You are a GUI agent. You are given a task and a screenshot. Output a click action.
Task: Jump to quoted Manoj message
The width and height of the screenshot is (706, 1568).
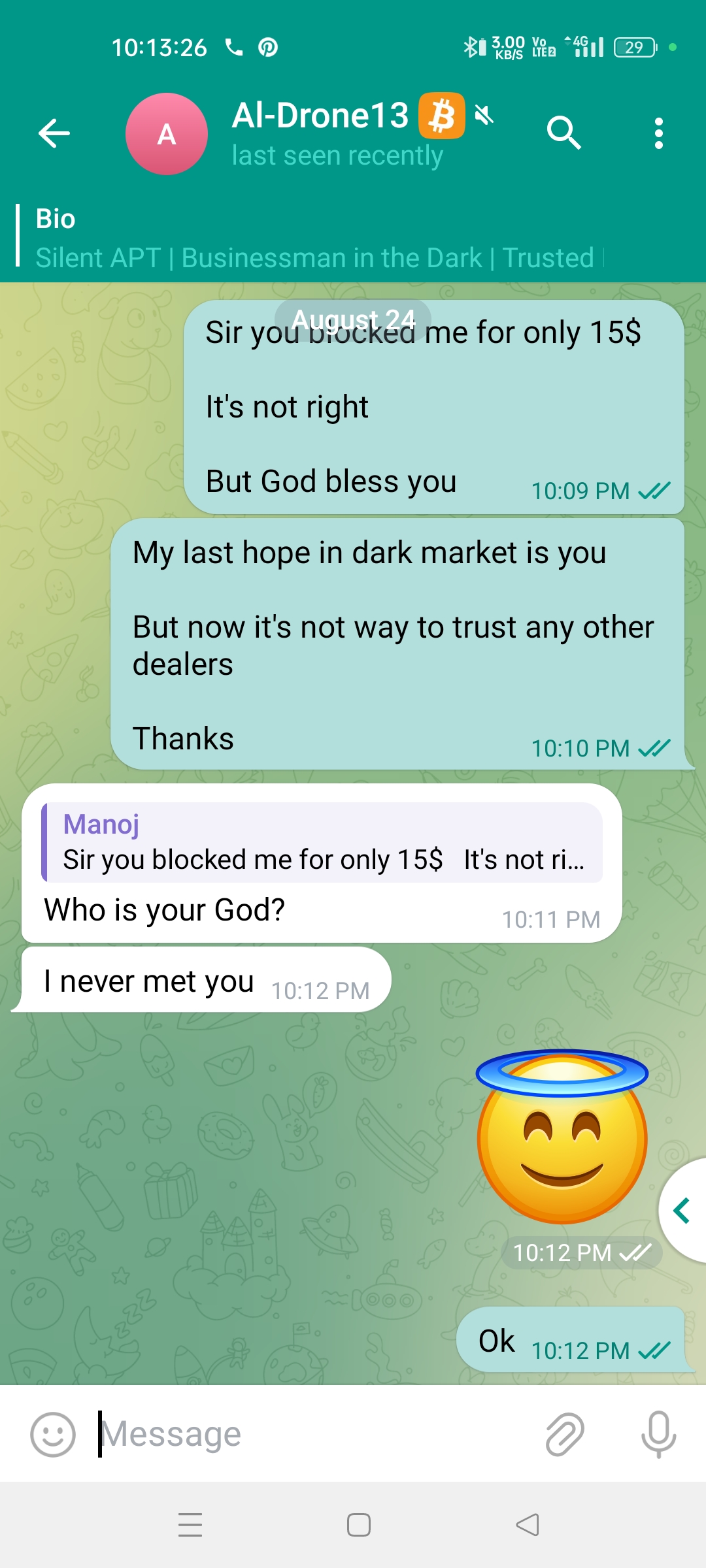pyautogui.click(x=322, y=843)
